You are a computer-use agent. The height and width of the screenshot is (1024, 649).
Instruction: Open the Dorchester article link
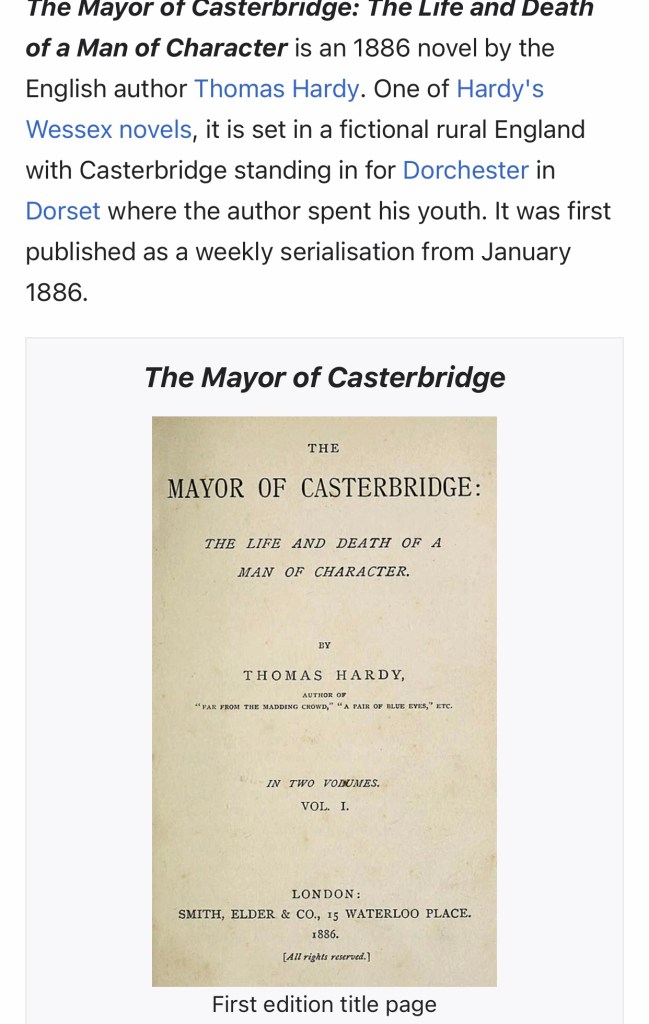pyautogui.click(x=465, y=170)
